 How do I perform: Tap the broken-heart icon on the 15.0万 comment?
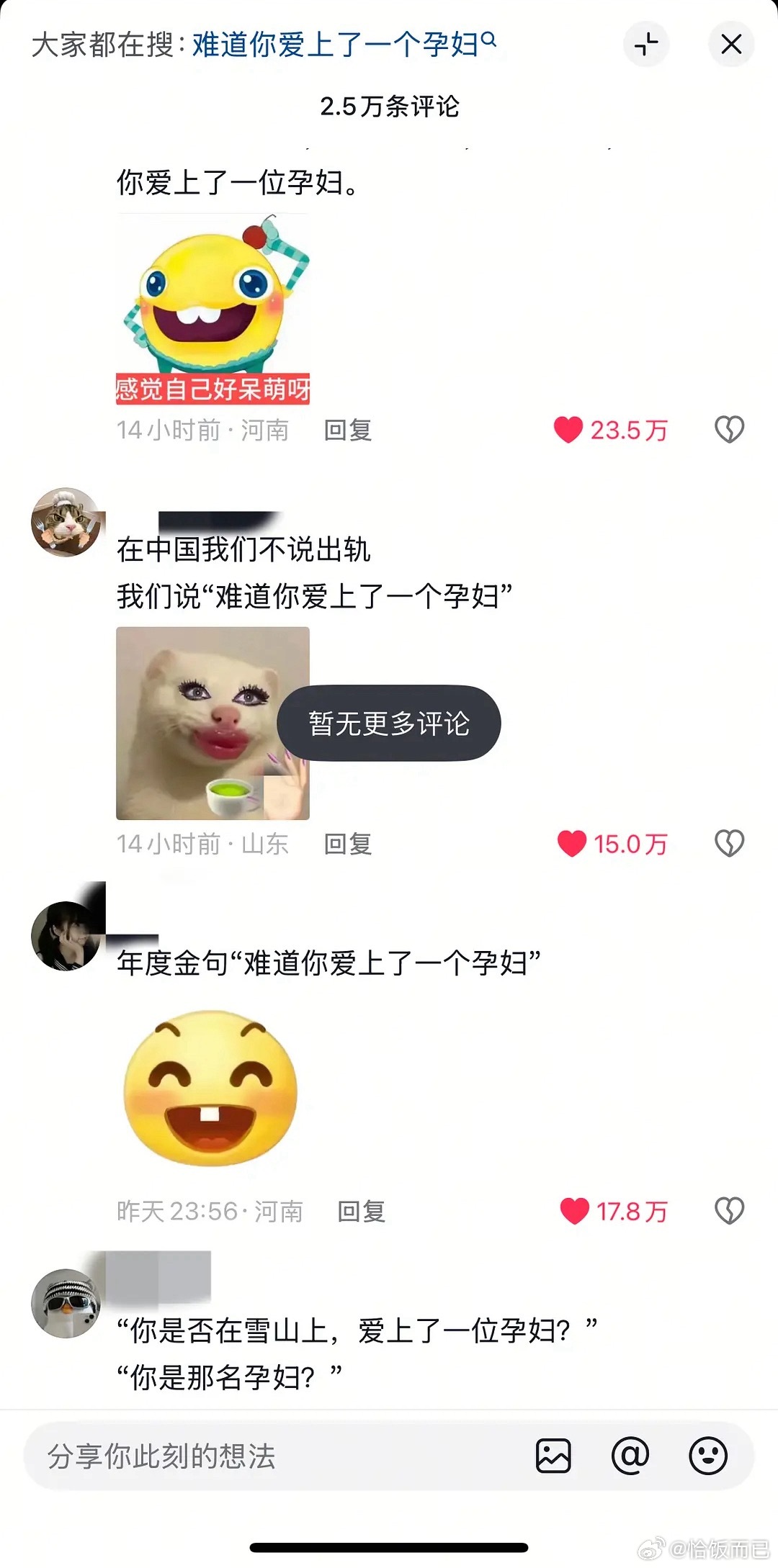tap(730, 843)
